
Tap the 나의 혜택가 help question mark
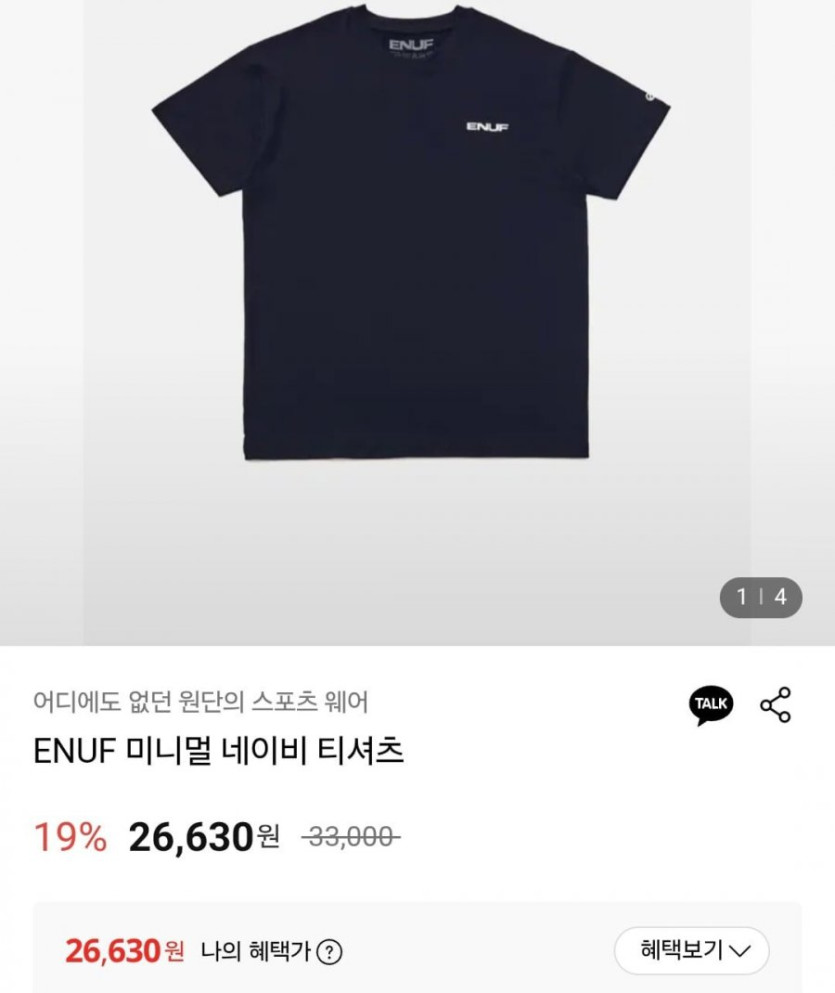[329, 952]
